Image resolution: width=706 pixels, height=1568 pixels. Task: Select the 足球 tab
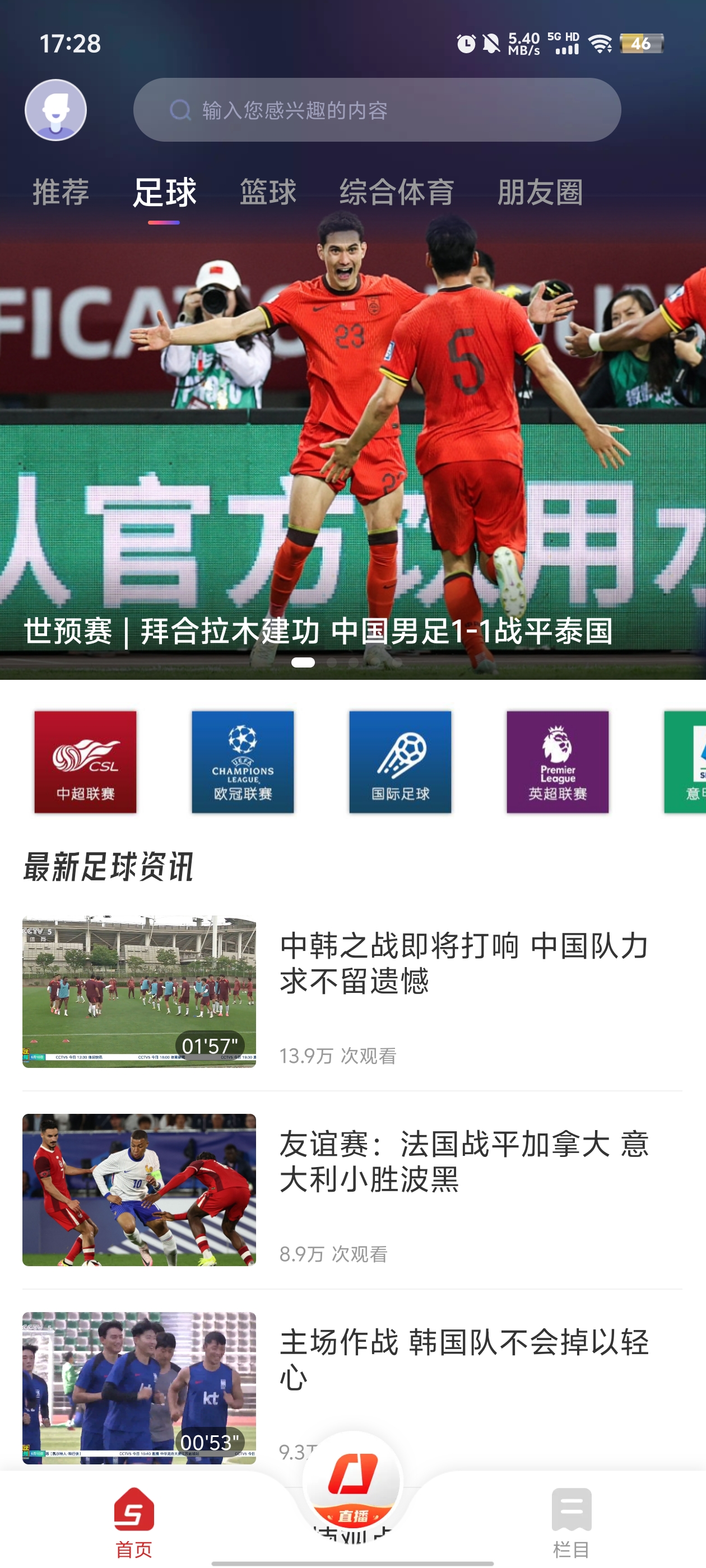coord(165,192)
